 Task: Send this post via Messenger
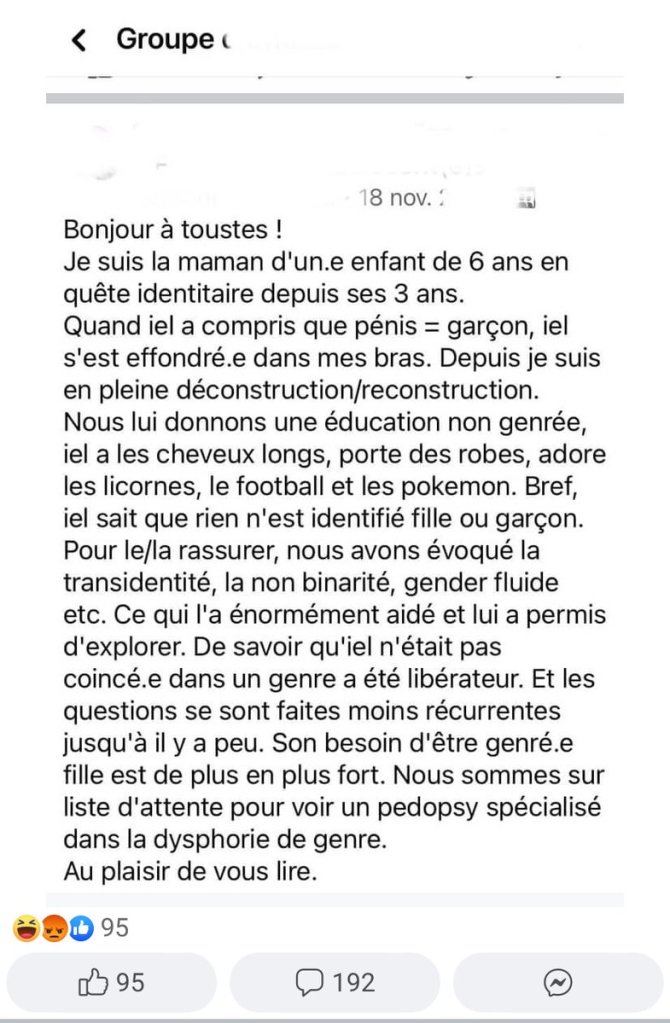click(558, 983)
